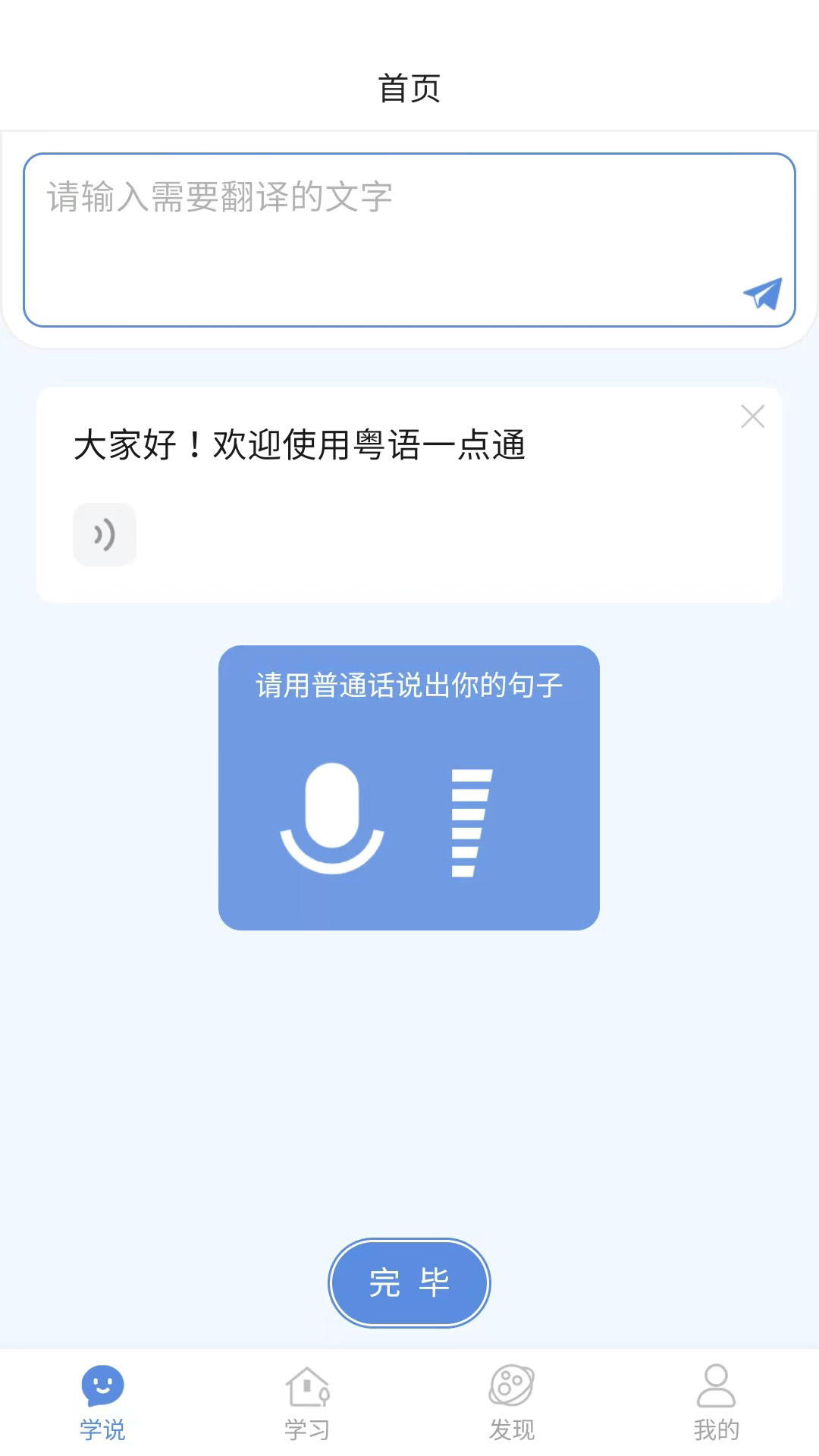This screenshot has height=1456, width=819.
Task: Tap the 发现 compass icon
Action: coord(512,1386)
